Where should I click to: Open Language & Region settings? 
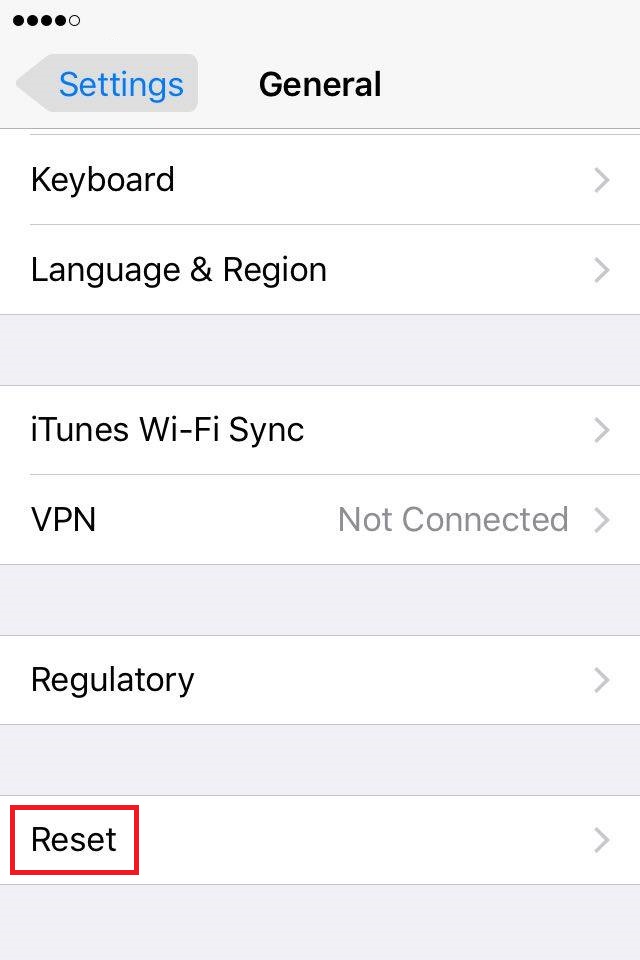320,270
